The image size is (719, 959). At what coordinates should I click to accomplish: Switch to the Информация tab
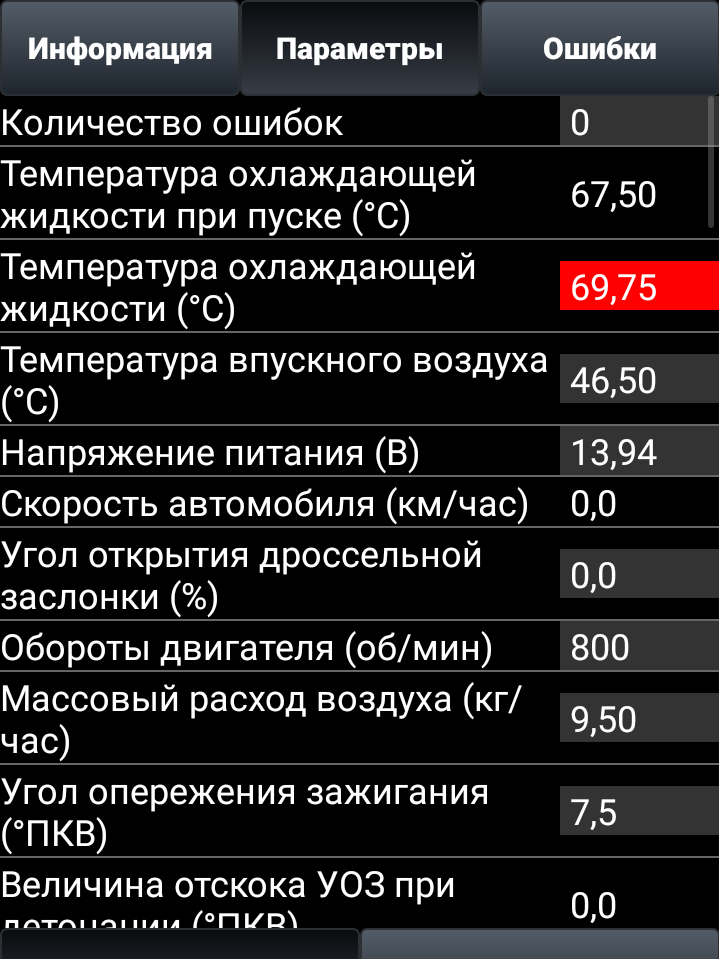click(119, 49)
